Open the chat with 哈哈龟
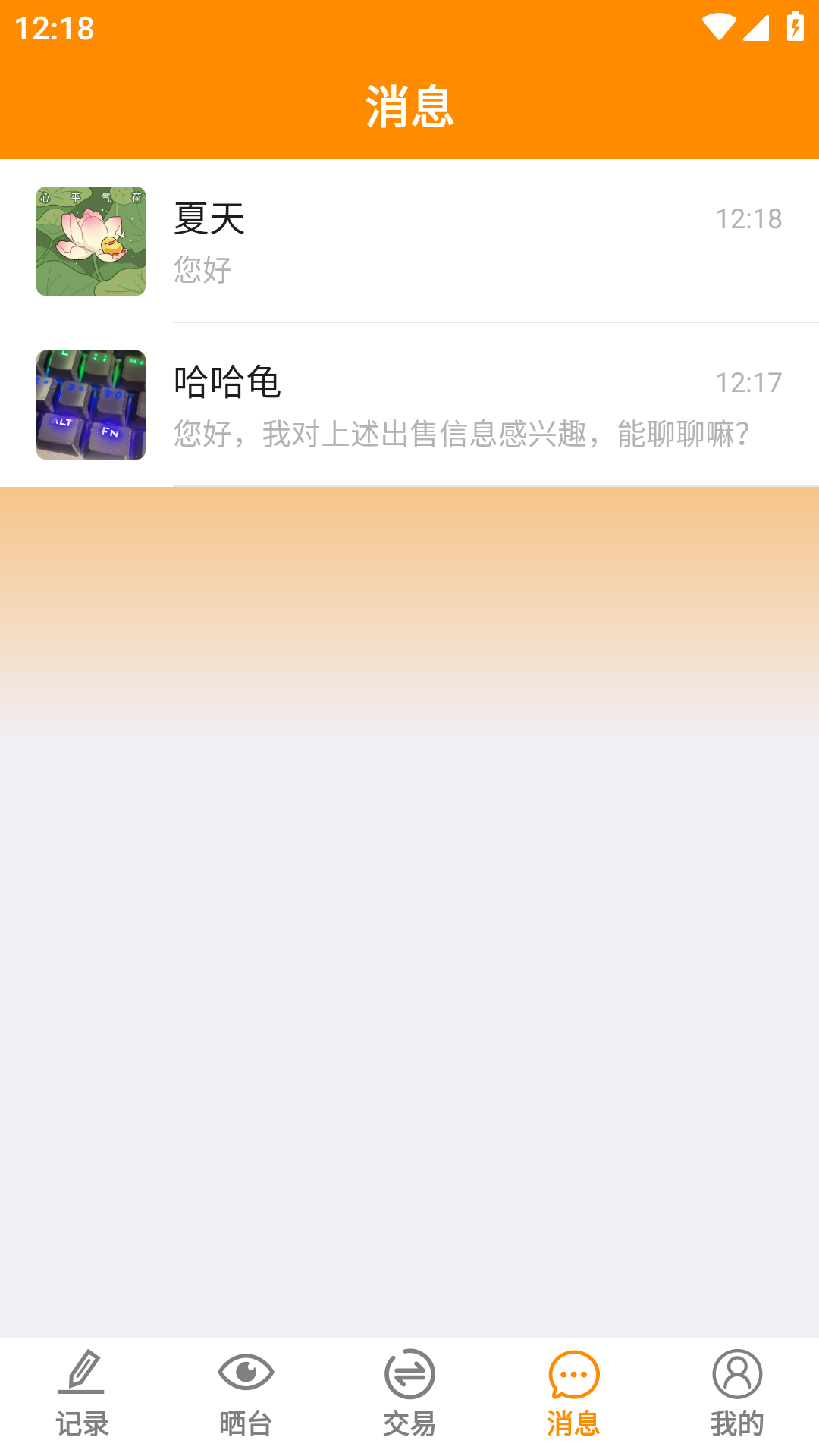Screen dimensions: 819x1456 click(409, 405)
